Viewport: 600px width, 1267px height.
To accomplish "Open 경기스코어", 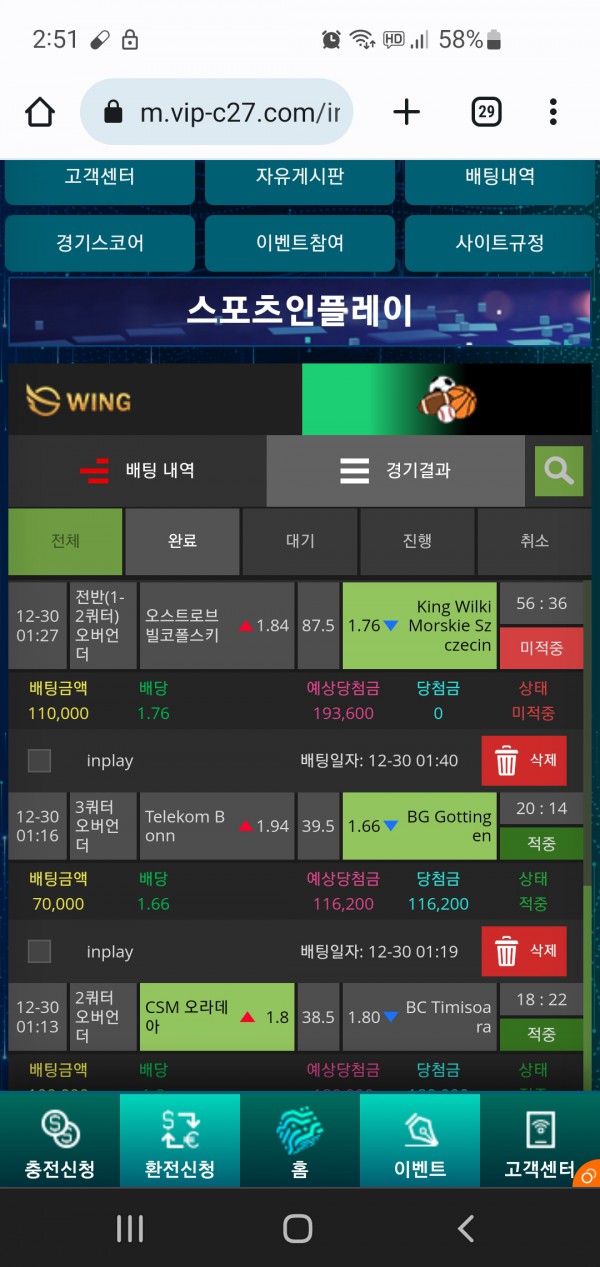I will 99,242.
